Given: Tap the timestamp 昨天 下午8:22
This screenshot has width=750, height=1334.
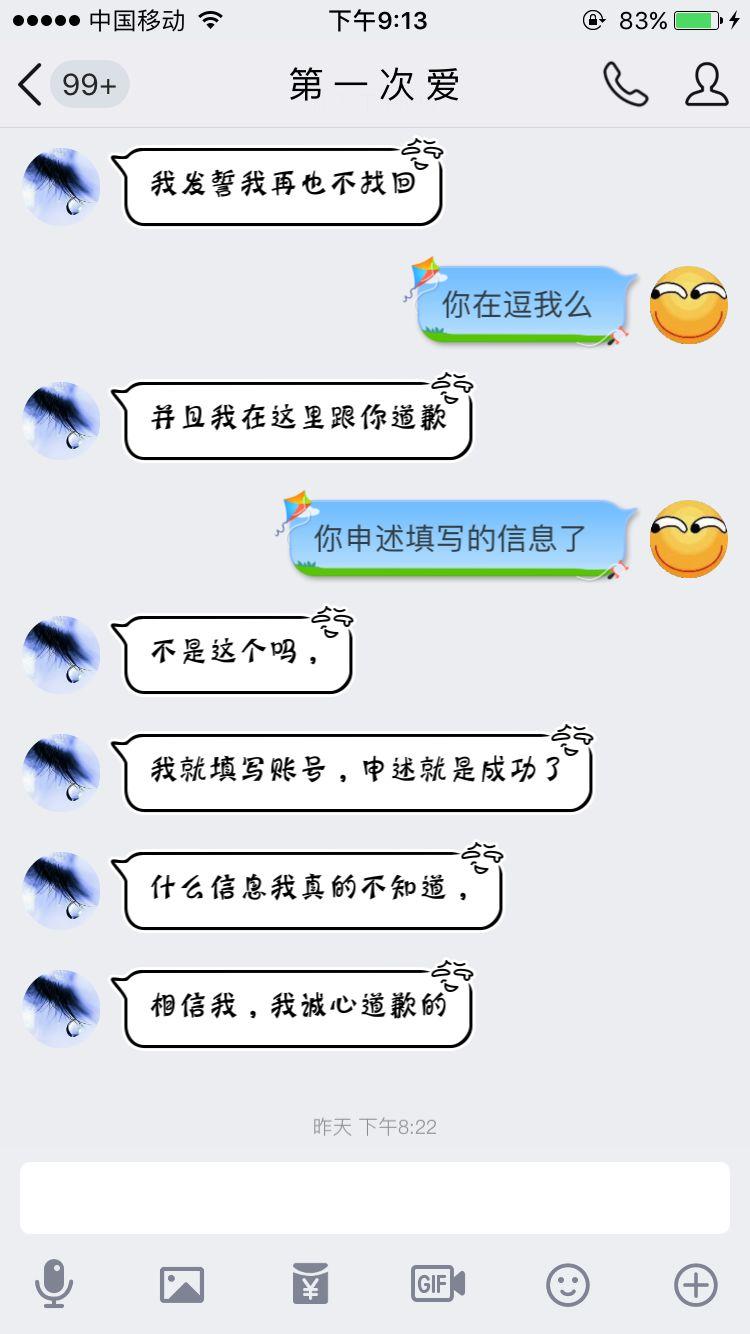Looking at the screenshot, I should pyautogui.click(x=375, y=1127).
